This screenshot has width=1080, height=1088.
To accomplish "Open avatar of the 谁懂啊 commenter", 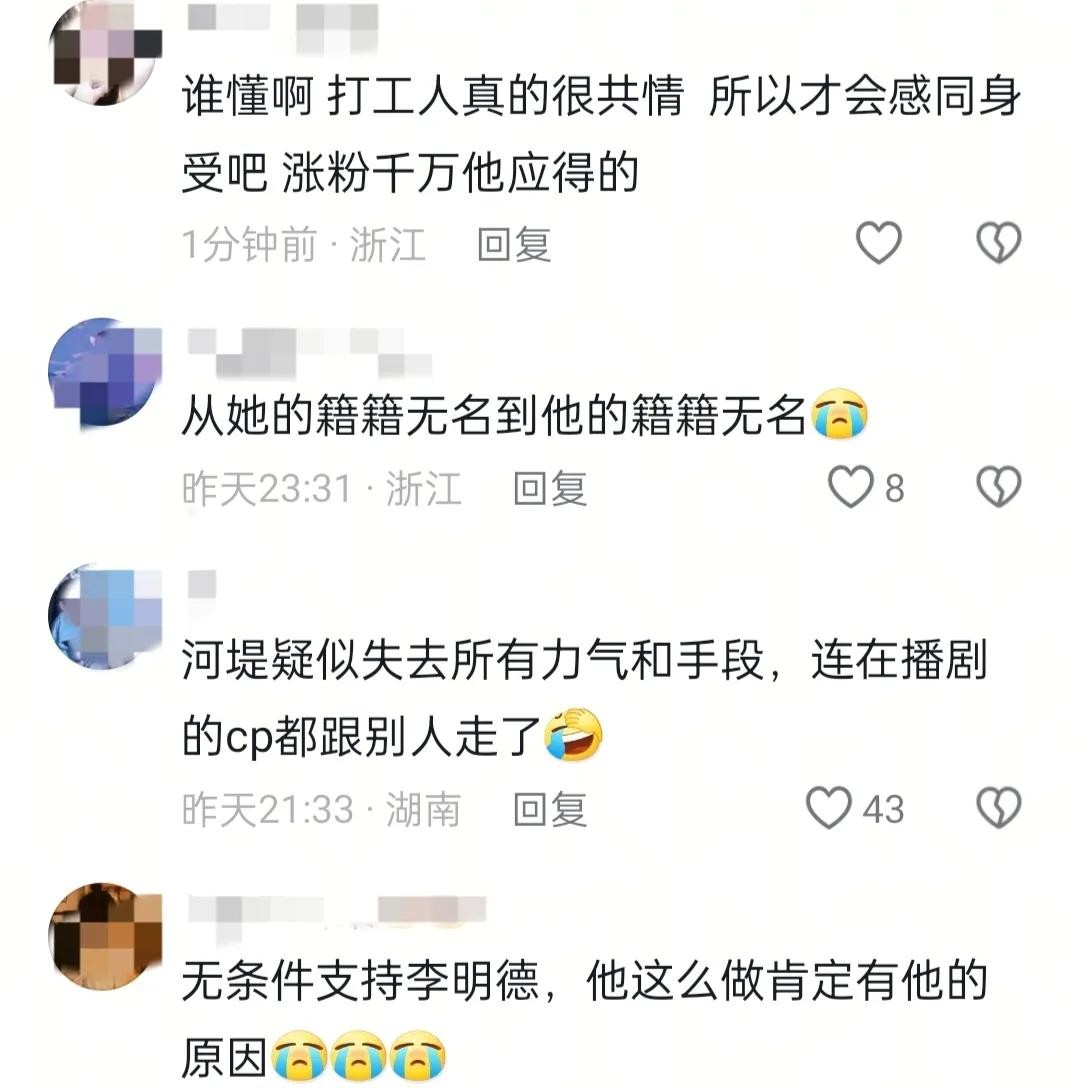I will tap(105, 52).
